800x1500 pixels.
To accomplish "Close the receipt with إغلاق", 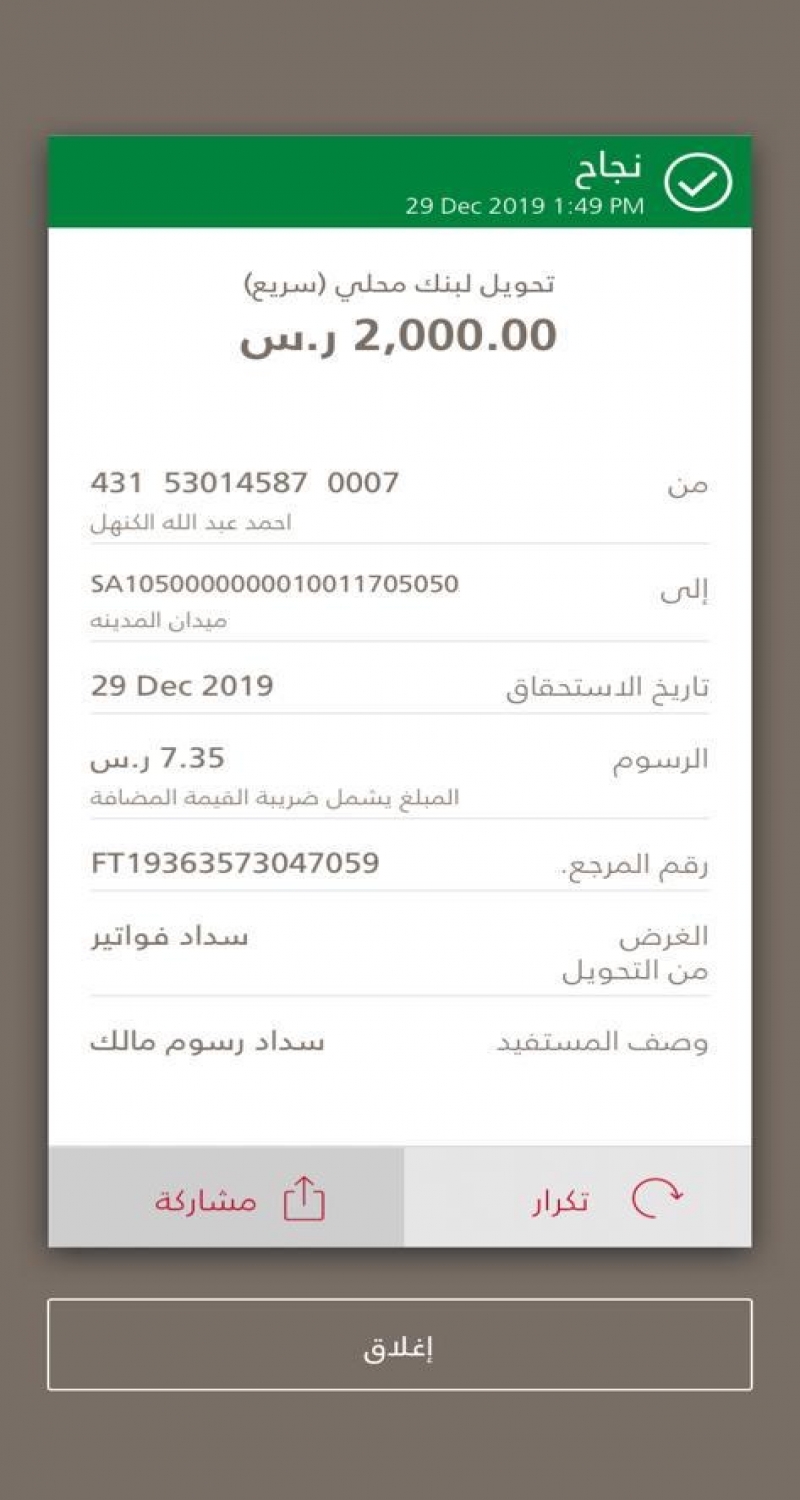I will 399,1345.
